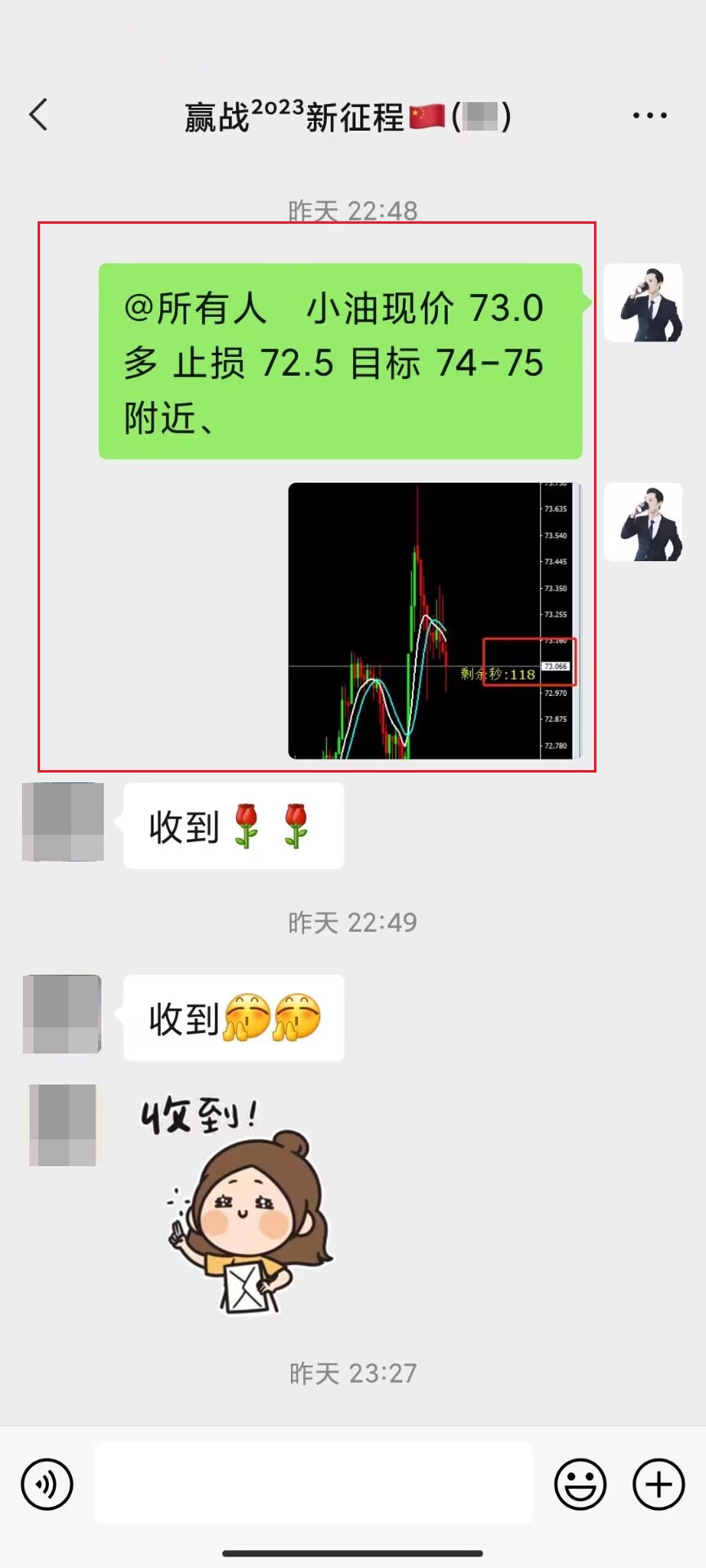The image size is (706, 1568).
Task: Open the emoji sticker panel
Action: click(x=580, y=1484)
